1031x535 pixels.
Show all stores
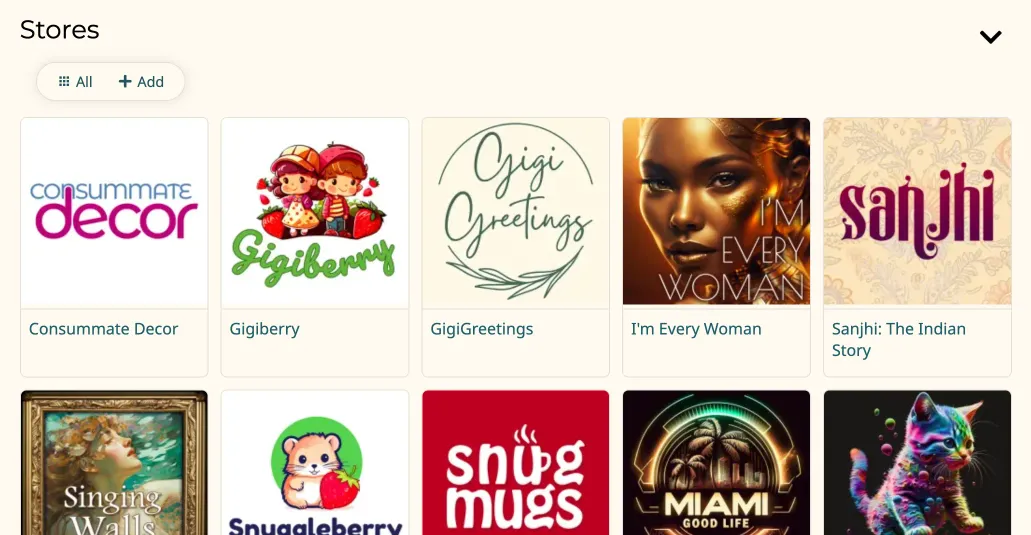pos(76,82)
